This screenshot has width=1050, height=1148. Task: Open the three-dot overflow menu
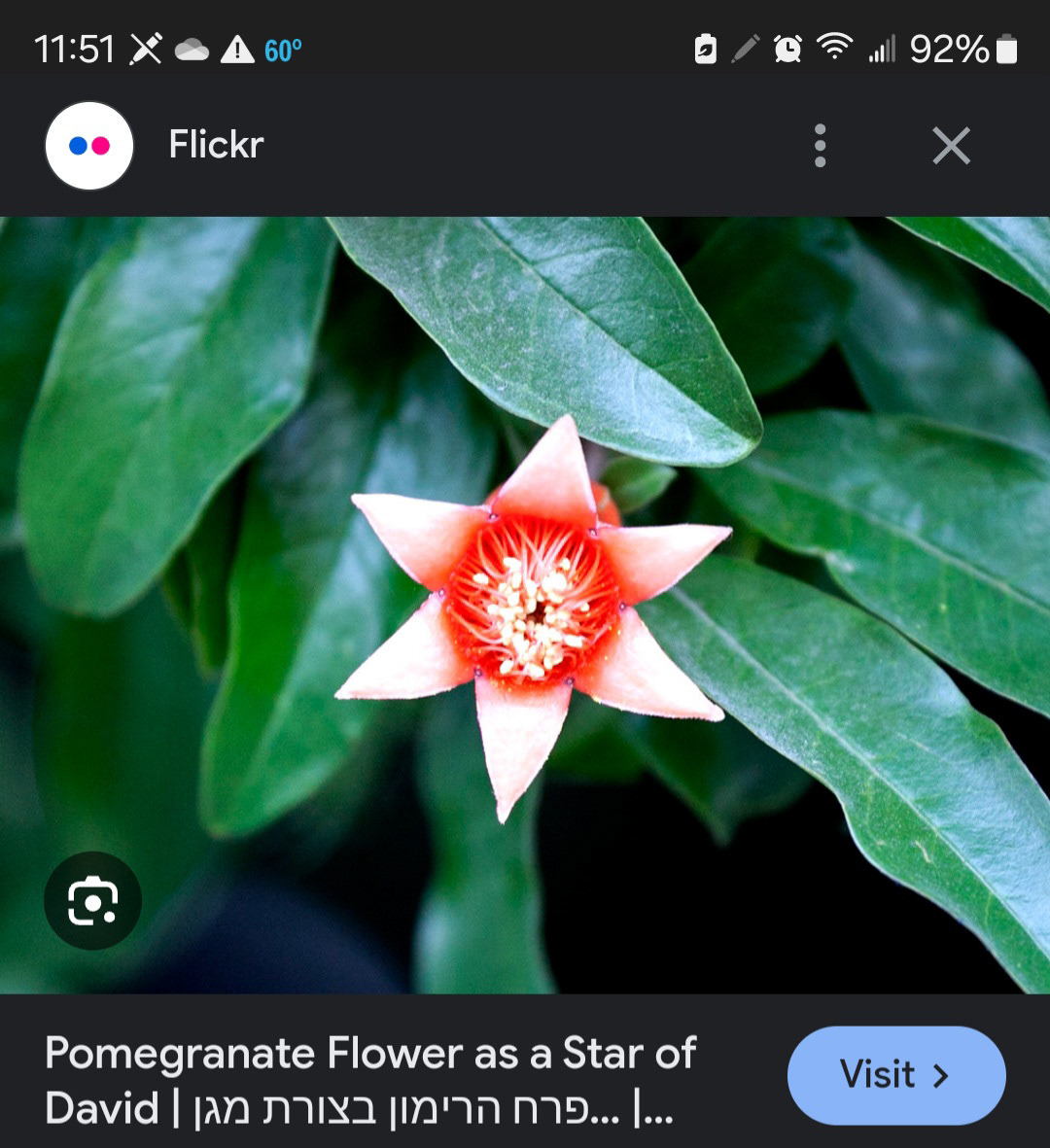[820, 146]
